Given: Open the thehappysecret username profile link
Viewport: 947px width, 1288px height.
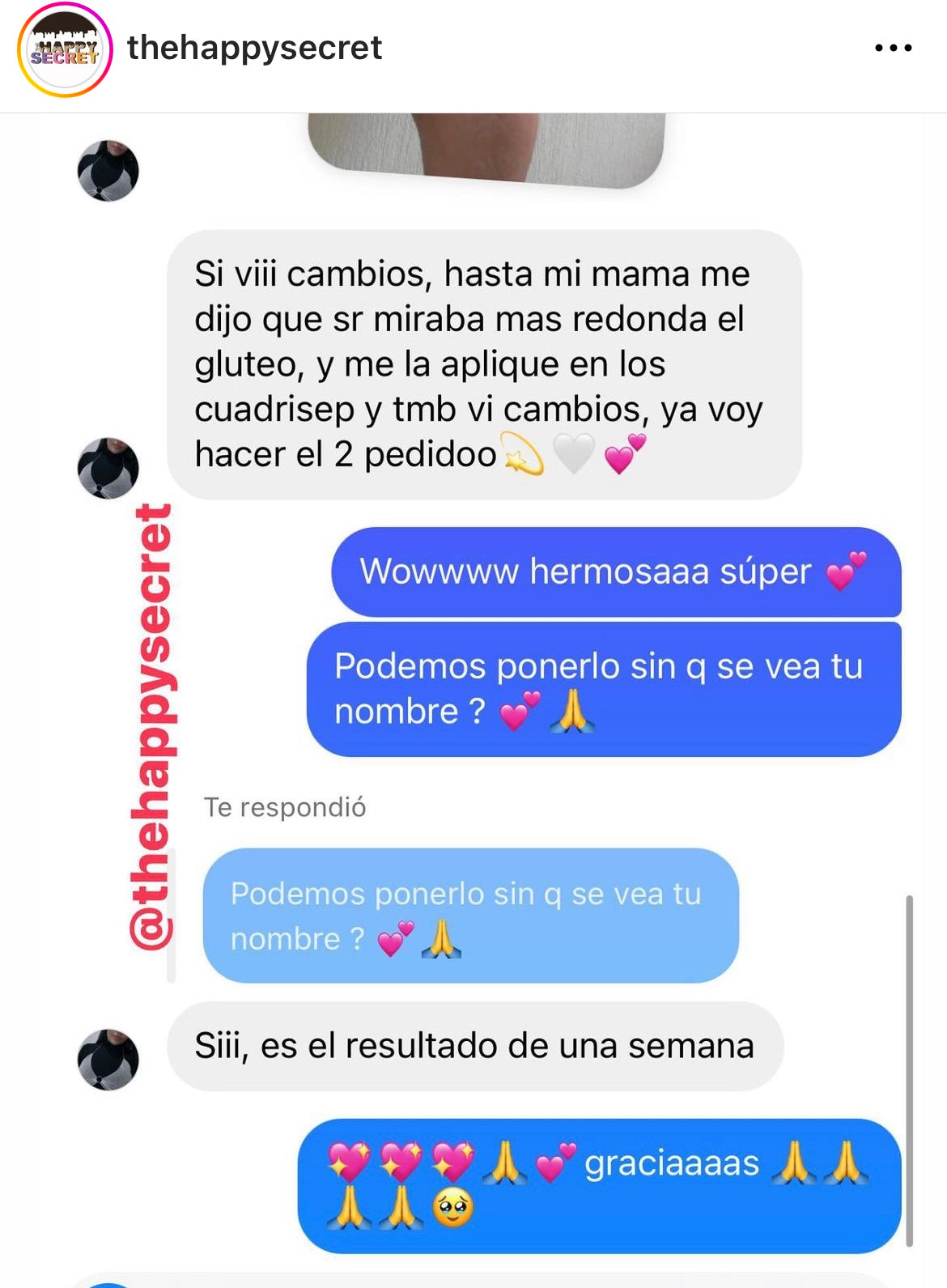Looking at the screenshot, I should pyautogui.click(x=254, y=48).
